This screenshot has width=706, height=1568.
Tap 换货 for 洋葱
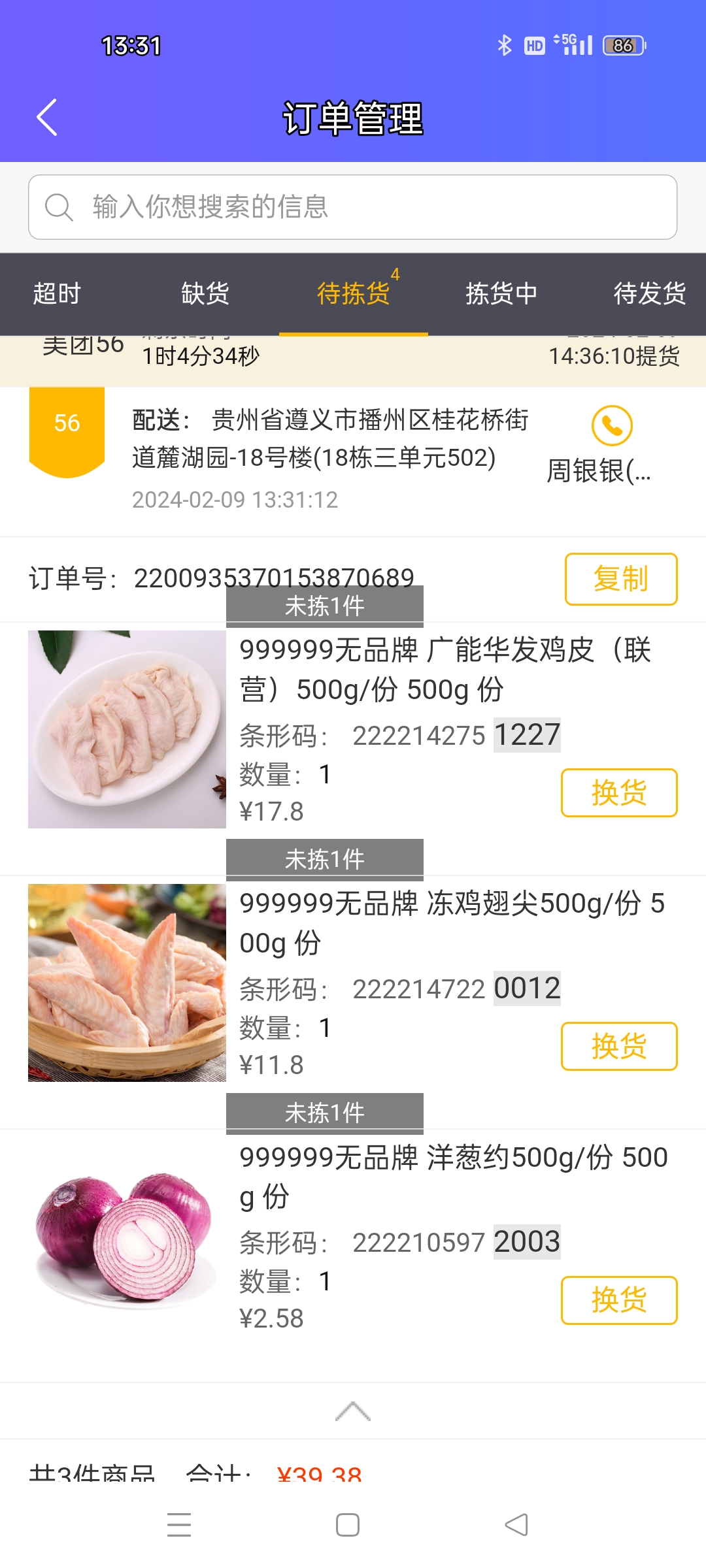[618, 1300]
